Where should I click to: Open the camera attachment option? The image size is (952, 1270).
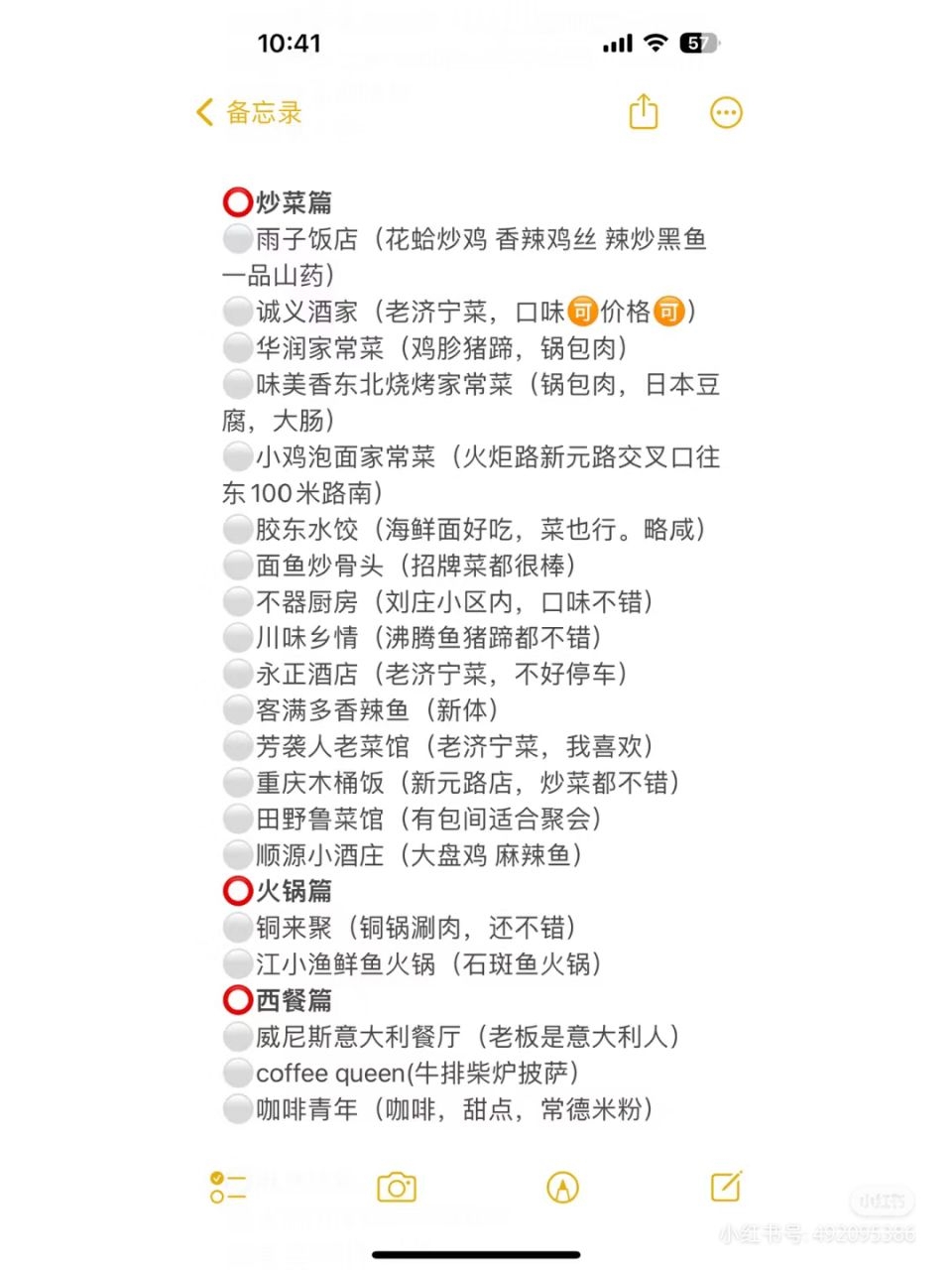(x=397, y=1187)
